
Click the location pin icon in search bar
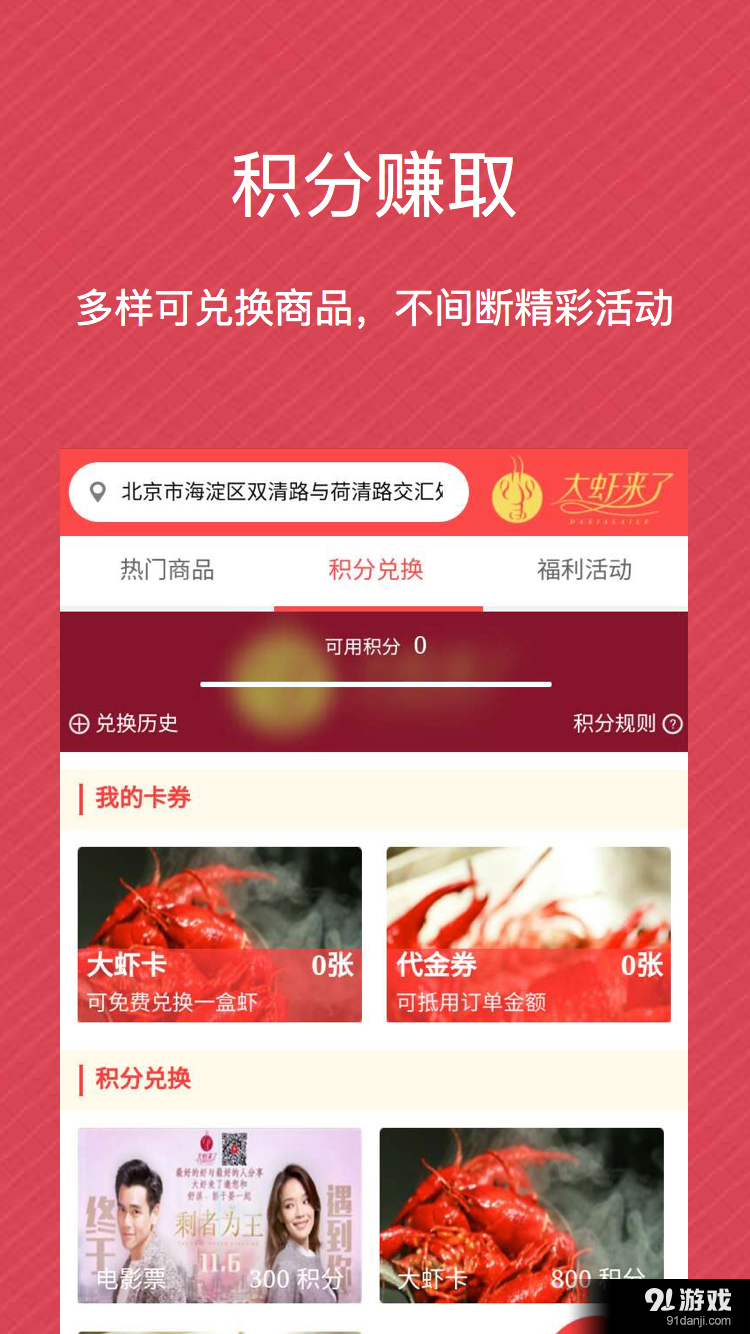[97, 492]
